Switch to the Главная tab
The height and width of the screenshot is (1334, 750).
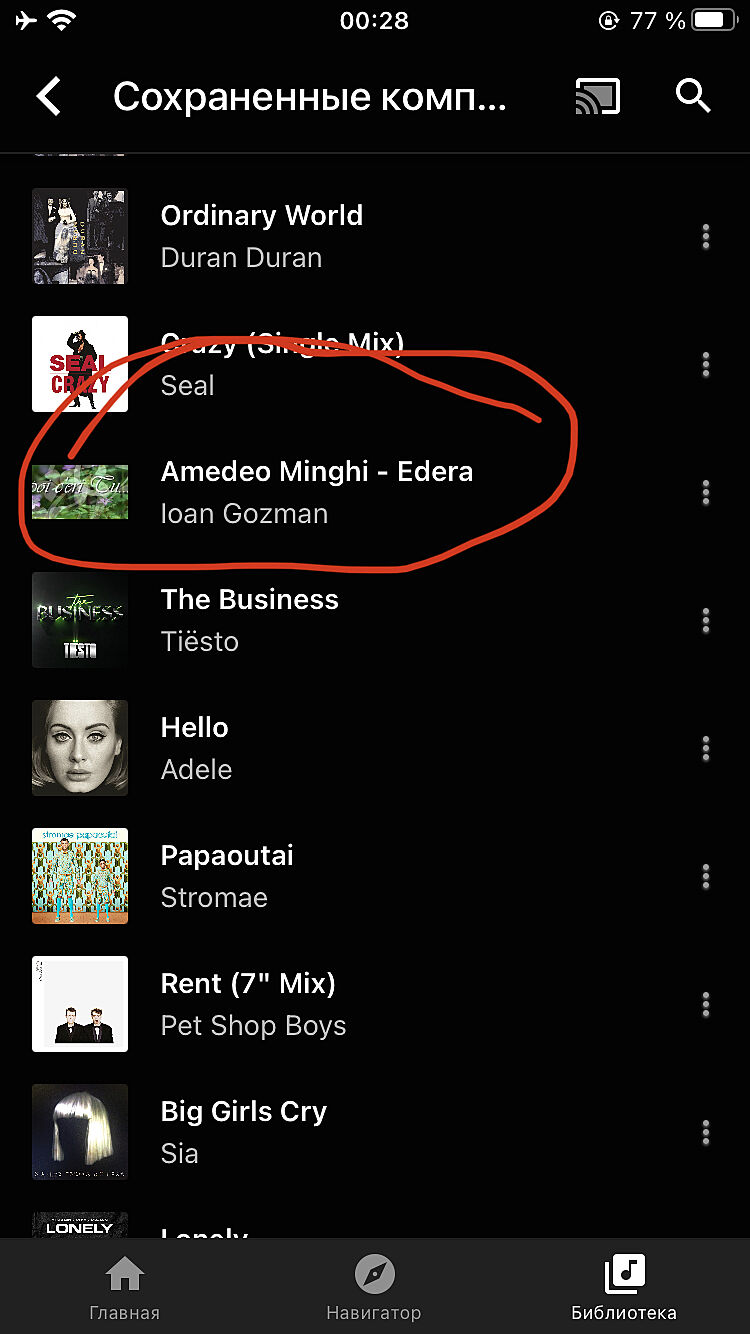tap(124, 1288)
